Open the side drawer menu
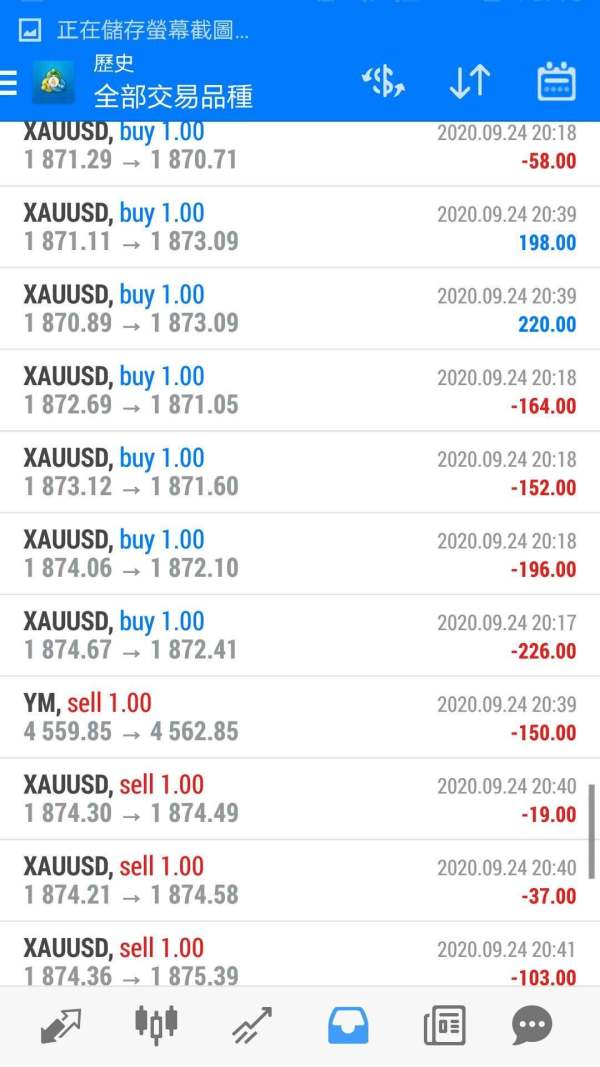 tap(9, 82)
